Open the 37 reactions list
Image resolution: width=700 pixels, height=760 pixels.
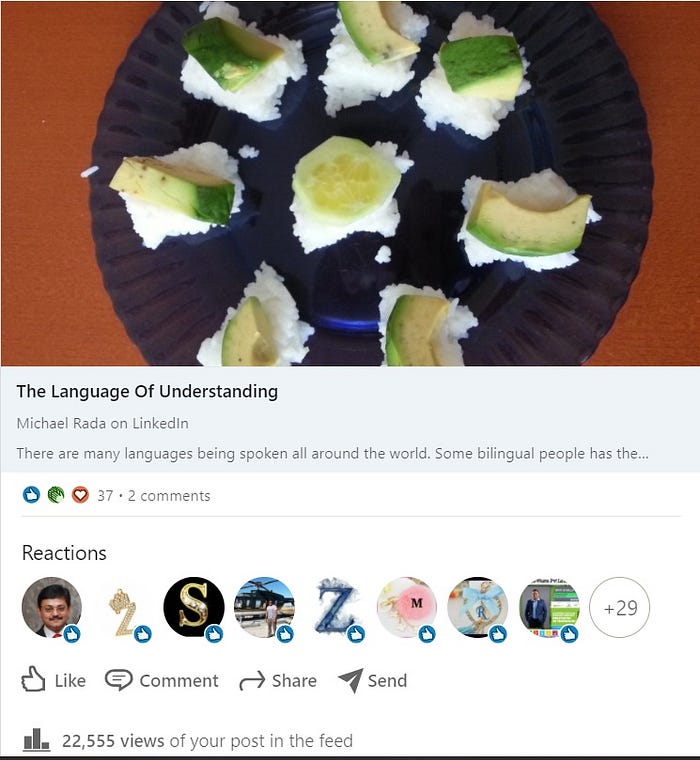coord(104,495)
